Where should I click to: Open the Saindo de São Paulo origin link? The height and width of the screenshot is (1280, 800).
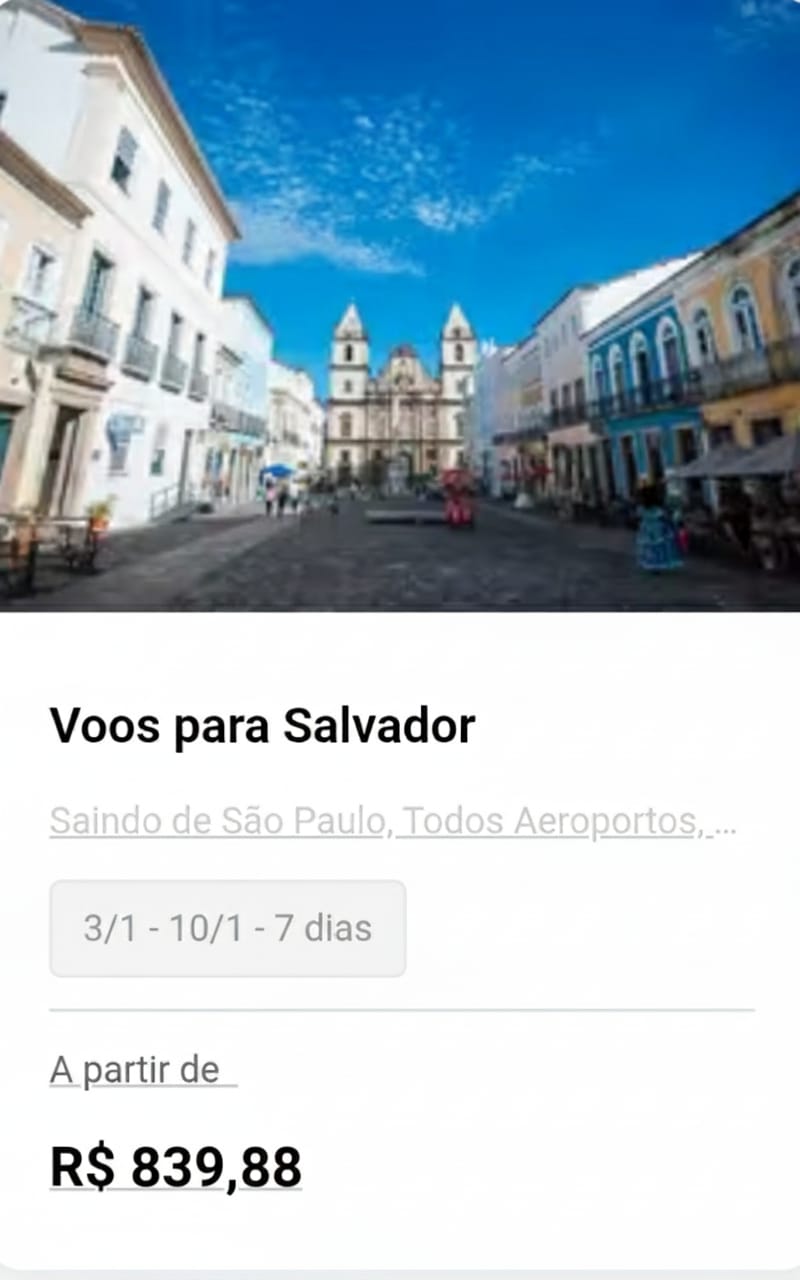pos(392,821)
